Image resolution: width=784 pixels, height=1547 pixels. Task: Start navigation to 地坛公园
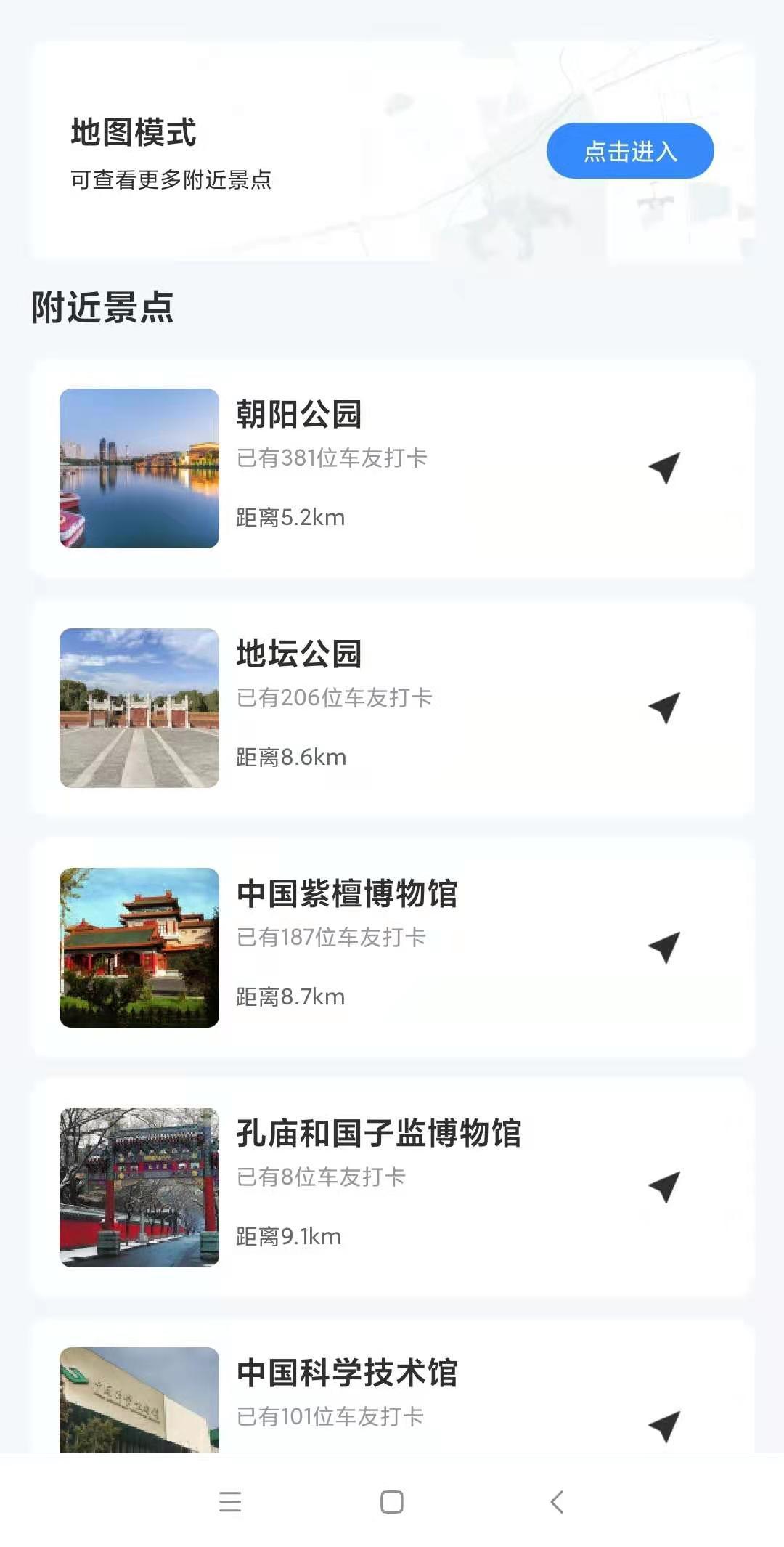664,707
